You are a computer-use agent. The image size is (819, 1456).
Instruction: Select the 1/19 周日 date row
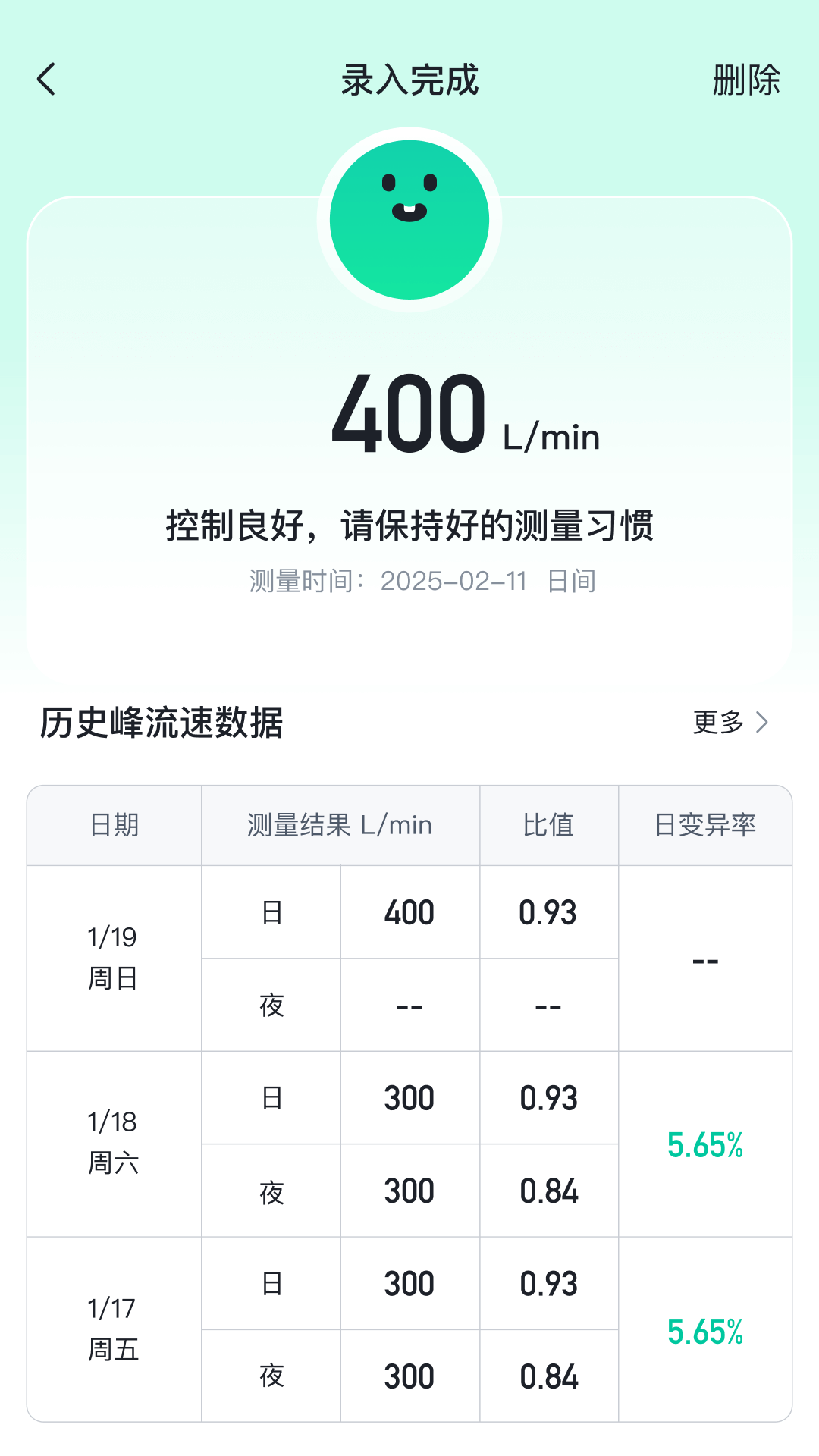pyautogui.click(x=112, y=958)
